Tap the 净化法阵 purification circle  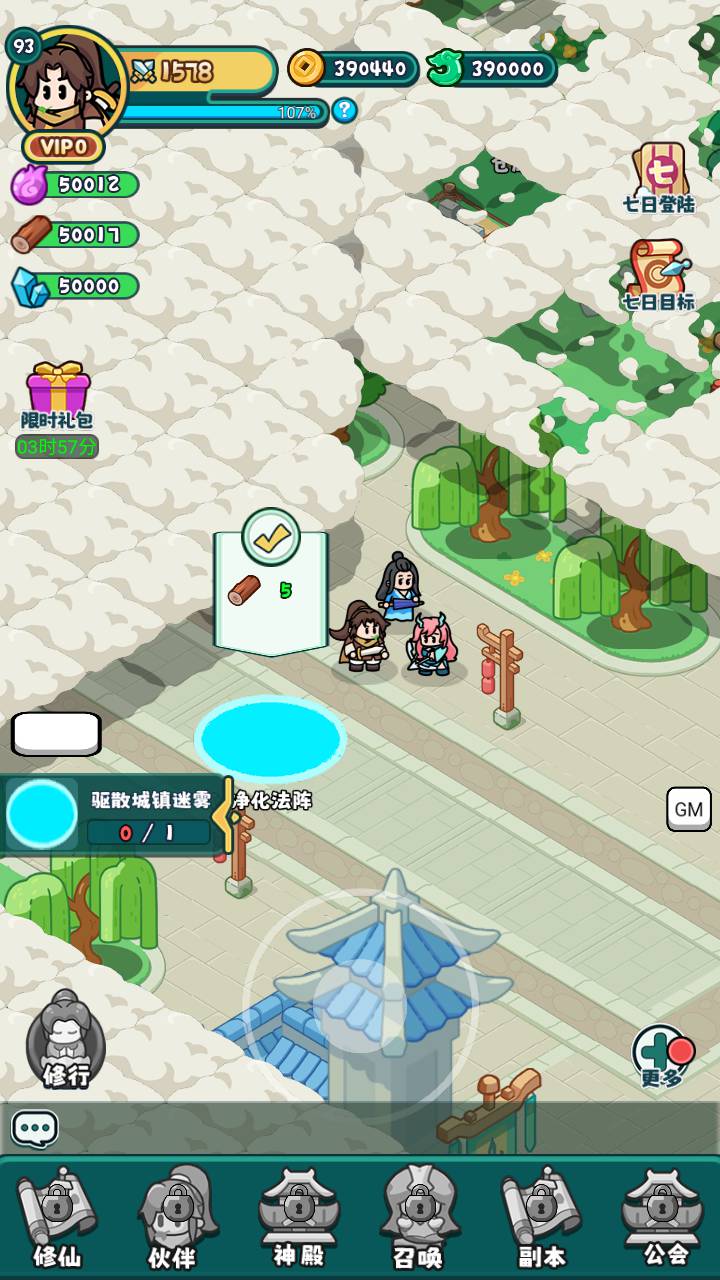270,740
